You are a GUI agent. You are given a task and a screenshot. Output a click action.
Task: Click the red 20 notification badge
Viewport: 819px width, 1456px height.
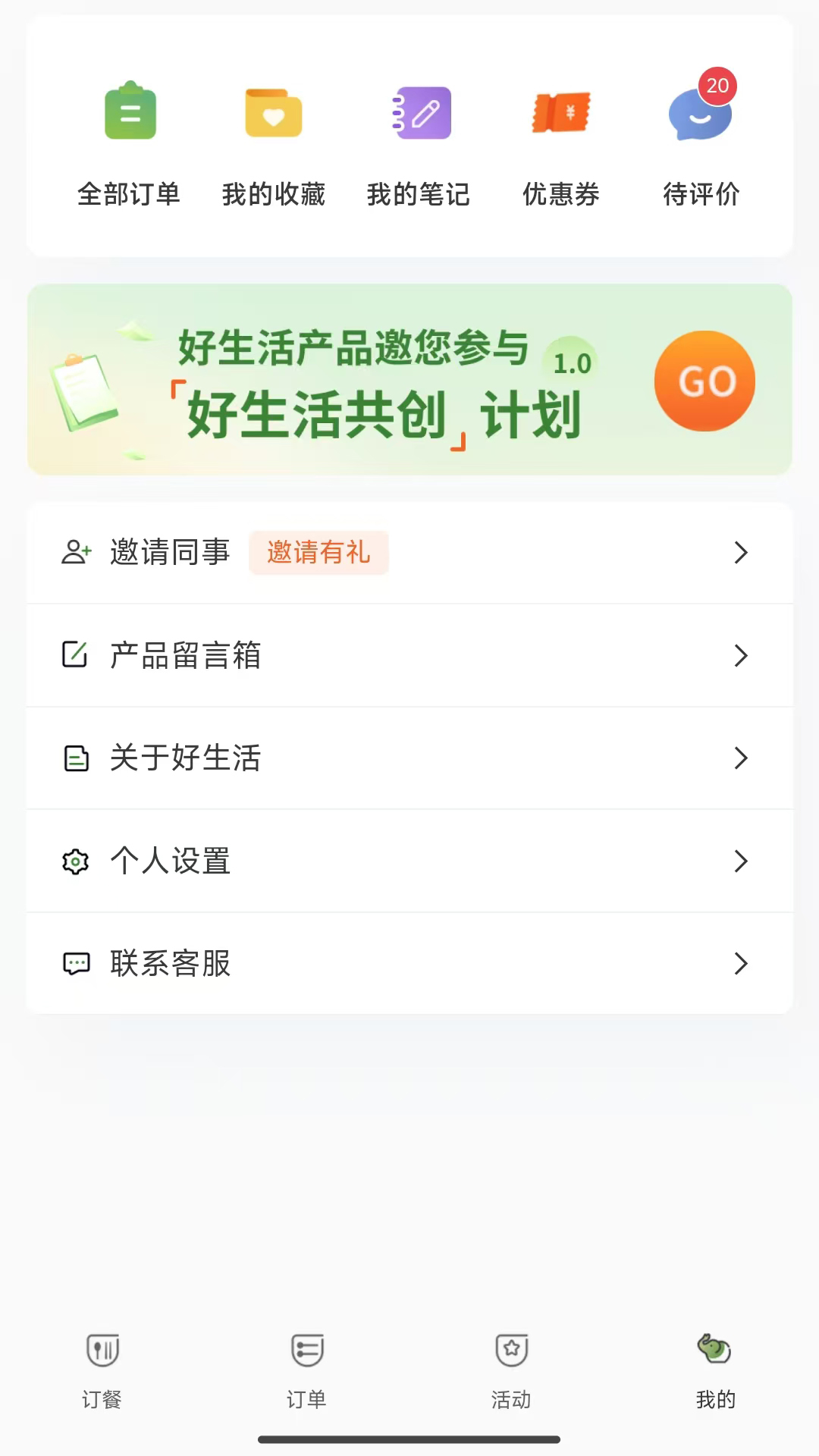tap(716, 86)
